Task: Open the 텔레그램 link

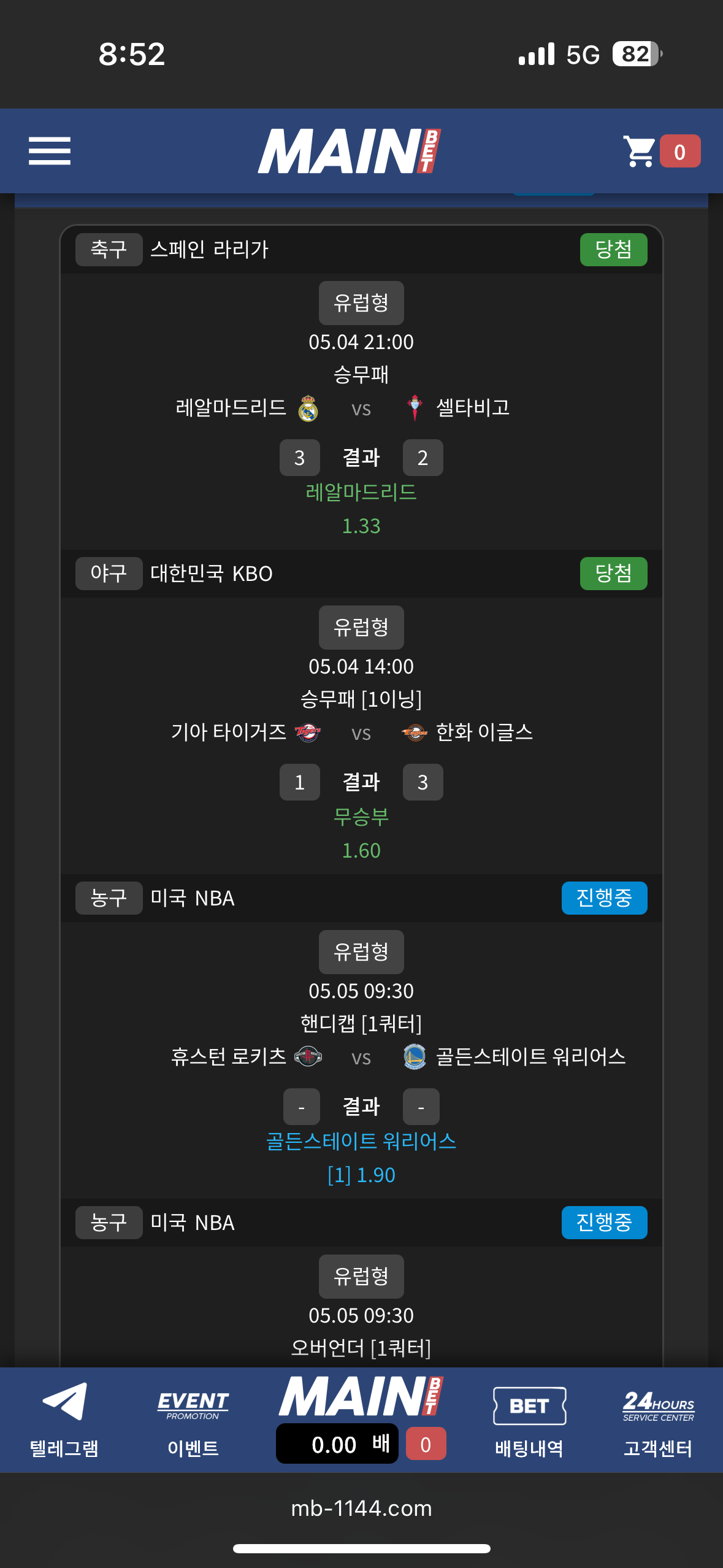Action: coord(64,1420)
